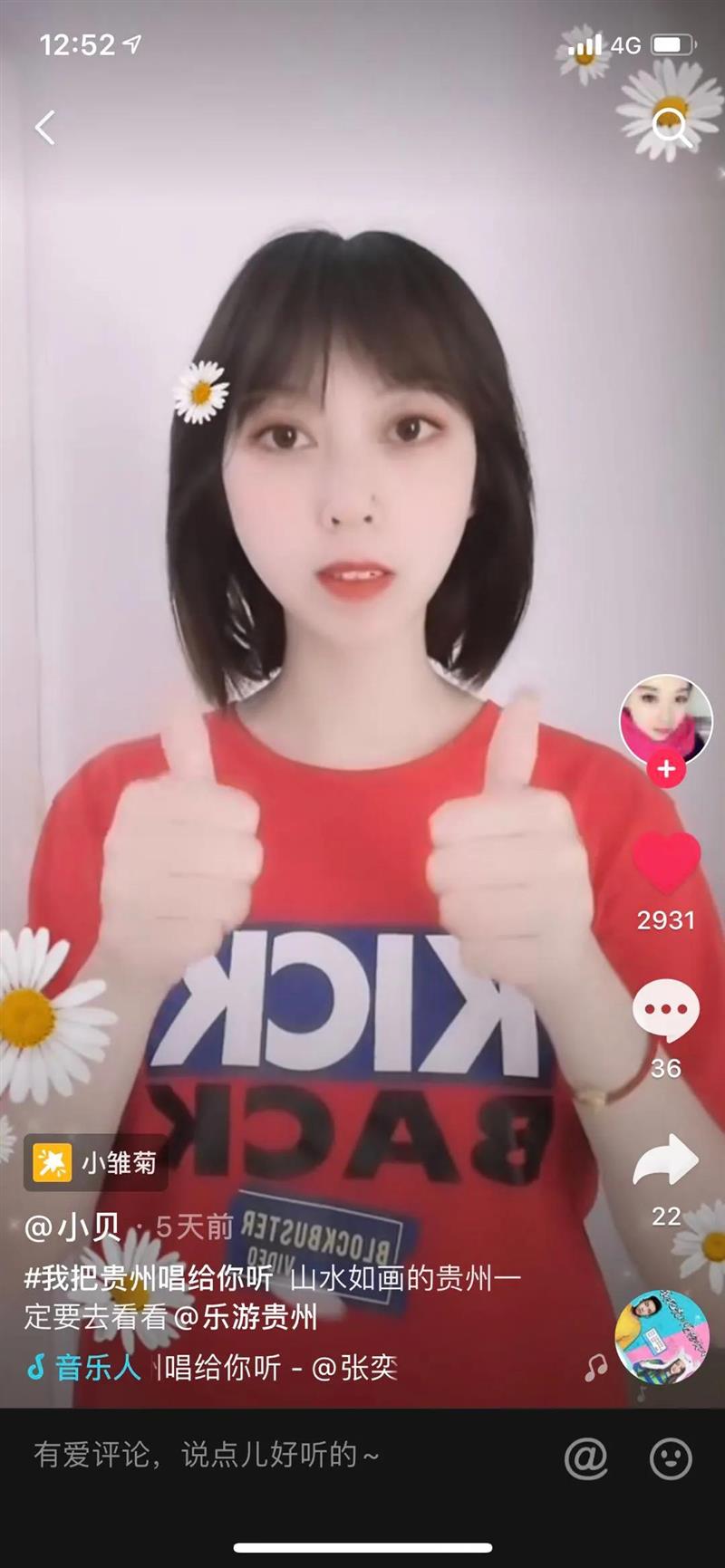This screenshot has width=725, height=1568.
Task: Open @小贝 username link
Action: click(x=72, y=1227)
